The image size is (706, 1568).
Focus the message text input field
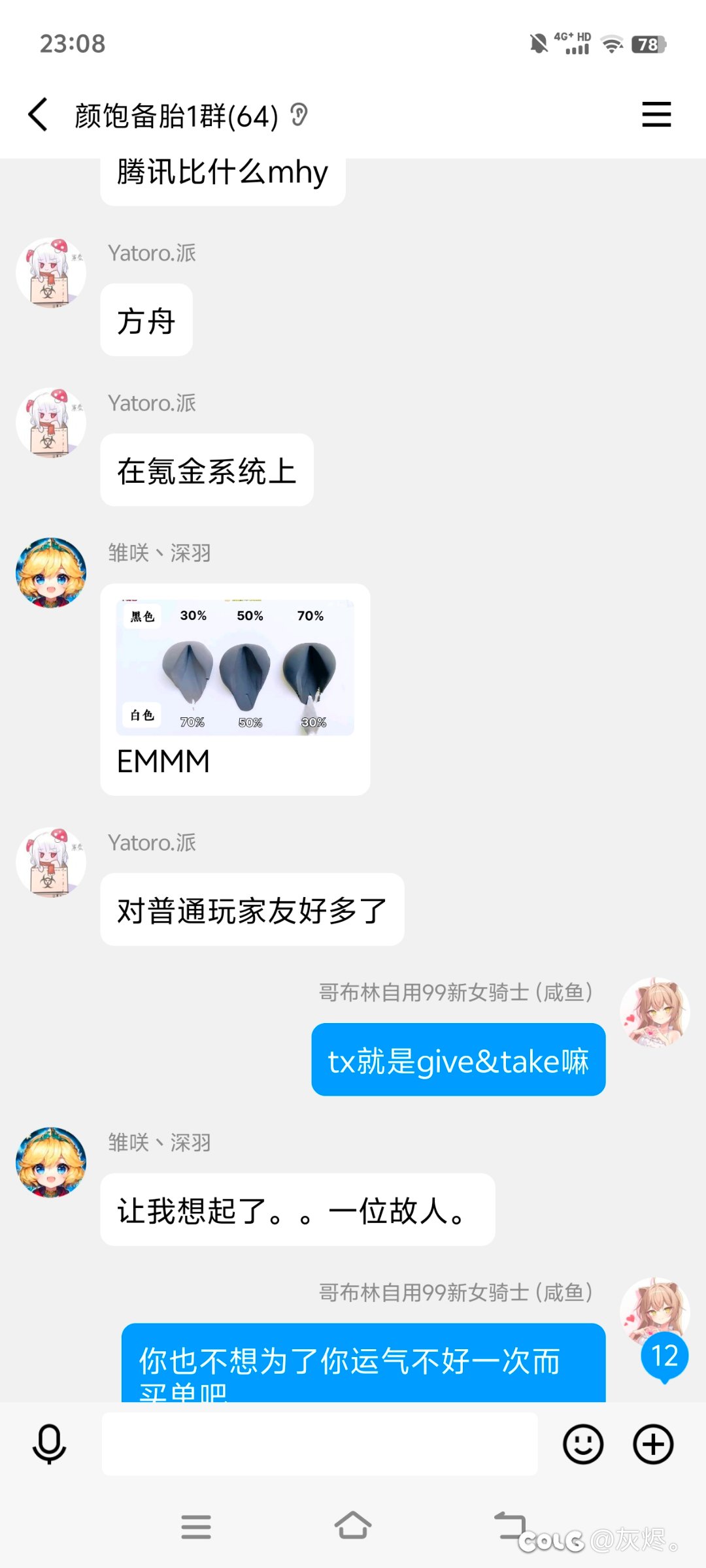(x=320, y=1444)
